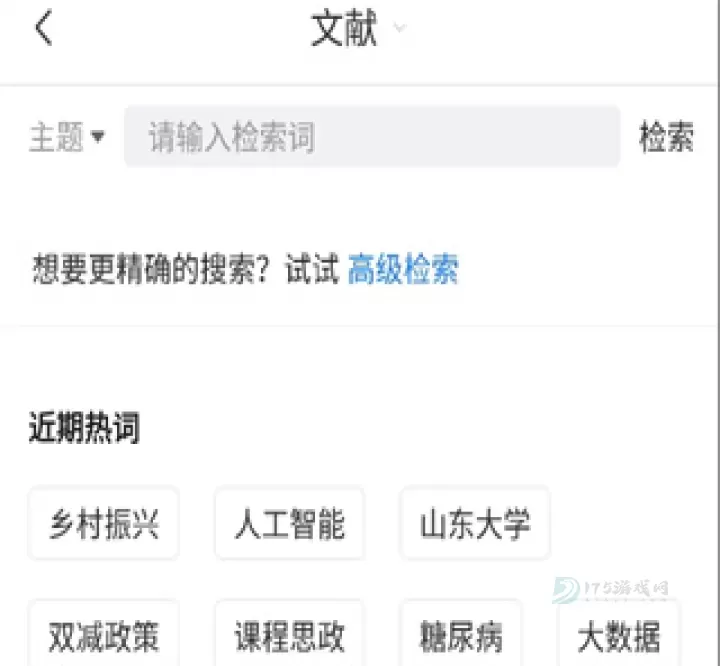
Task: Go back using the top-left arrow
Action: point(43,30)
